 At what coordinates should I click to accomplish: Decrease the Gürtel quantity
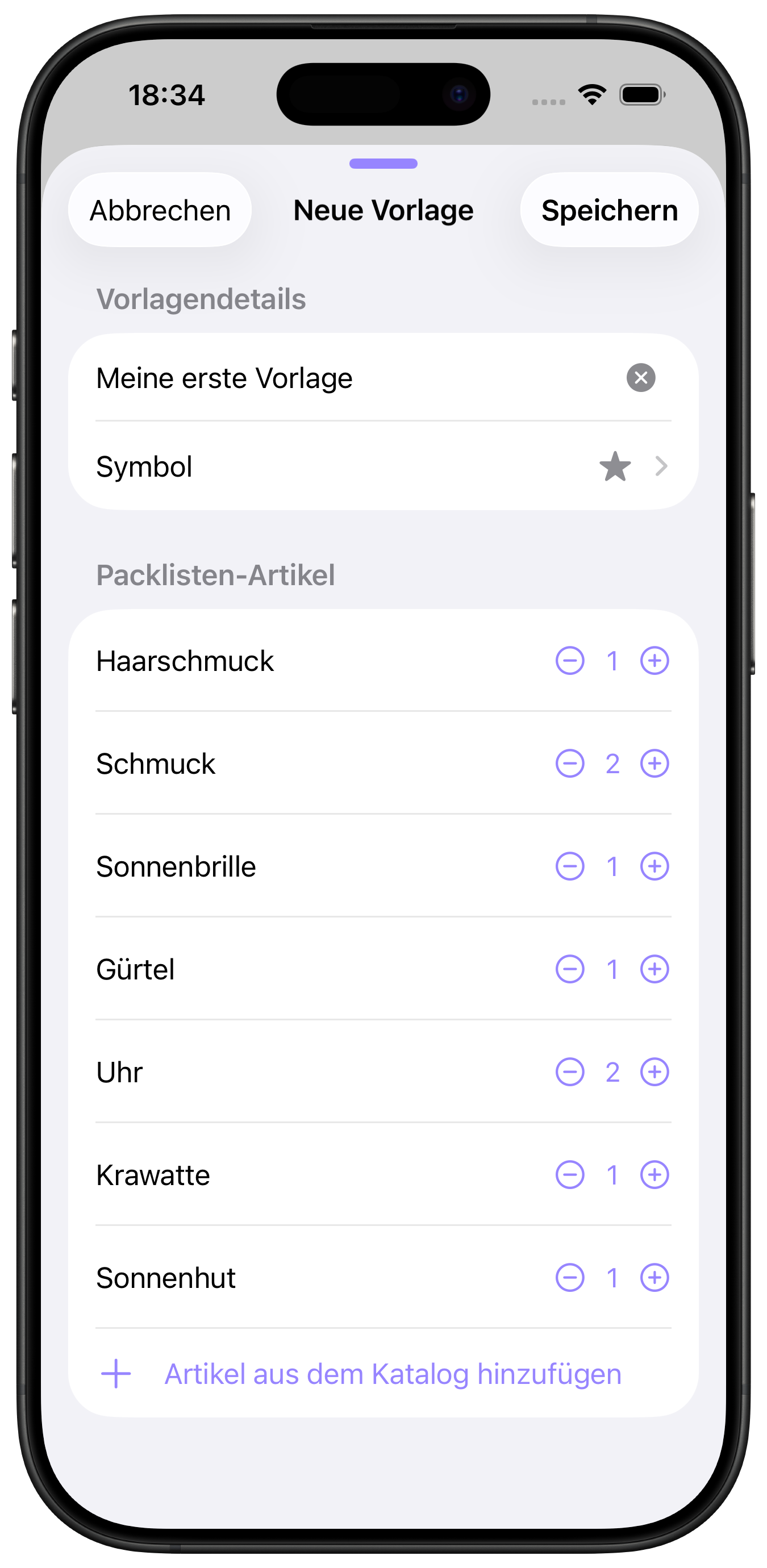570,970
